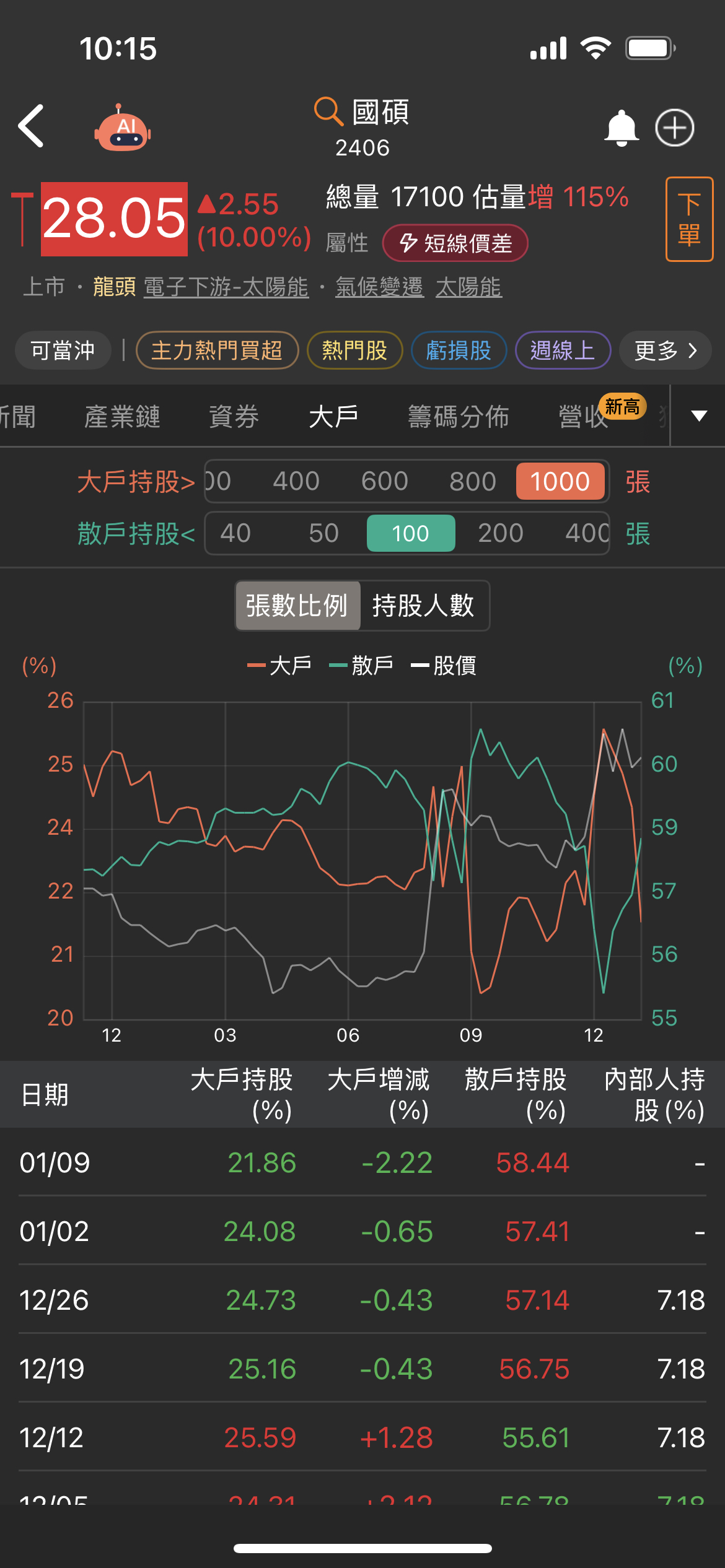Image resolution: width=725 pixels, height=1568 pixels.
Task: Open the 電子下游-太陽能 industry link
Action: click(x=226, y=287)
